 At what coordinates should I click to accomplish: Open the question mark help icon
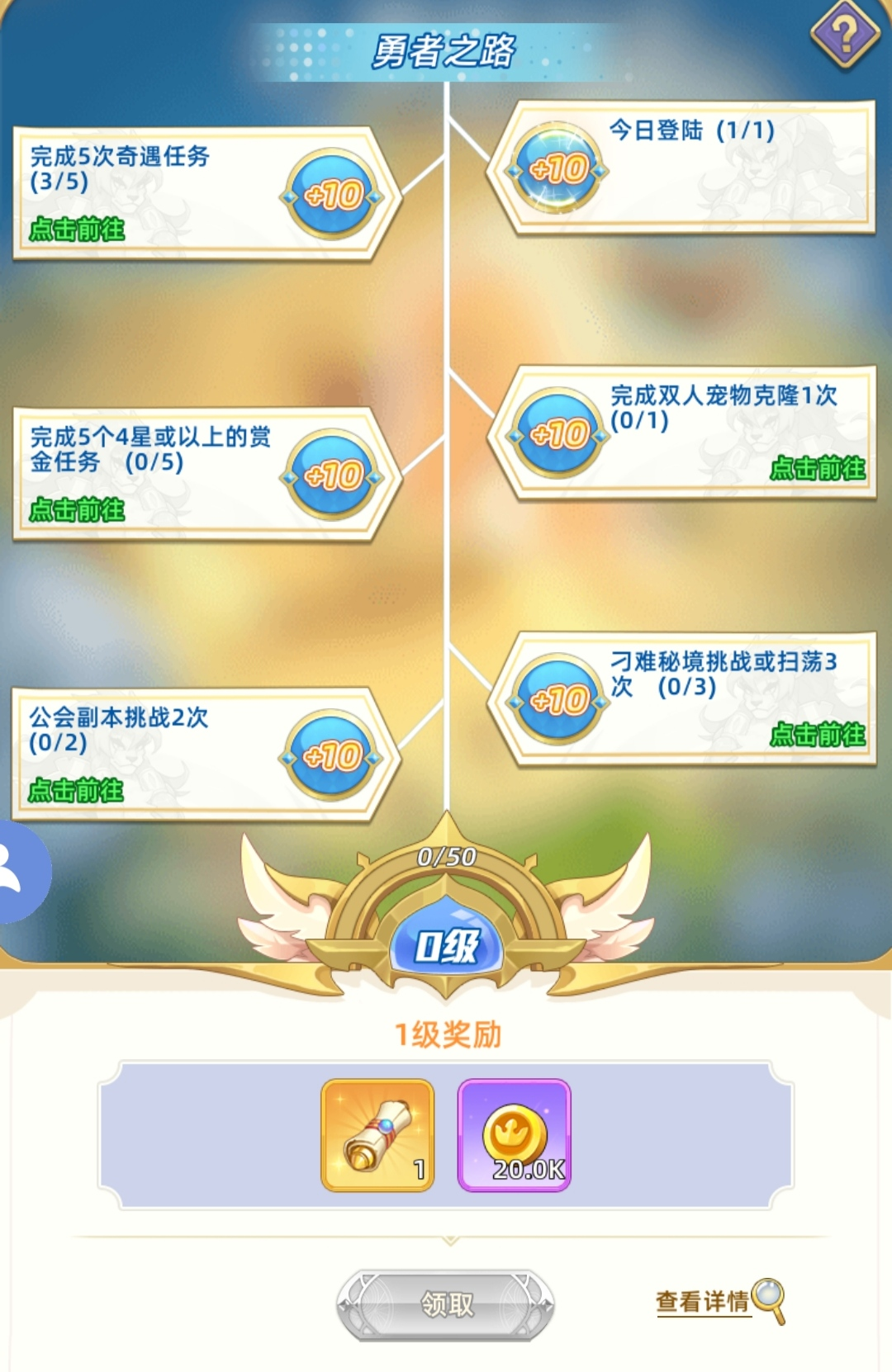pyautogui.click(x=845, y=35)
